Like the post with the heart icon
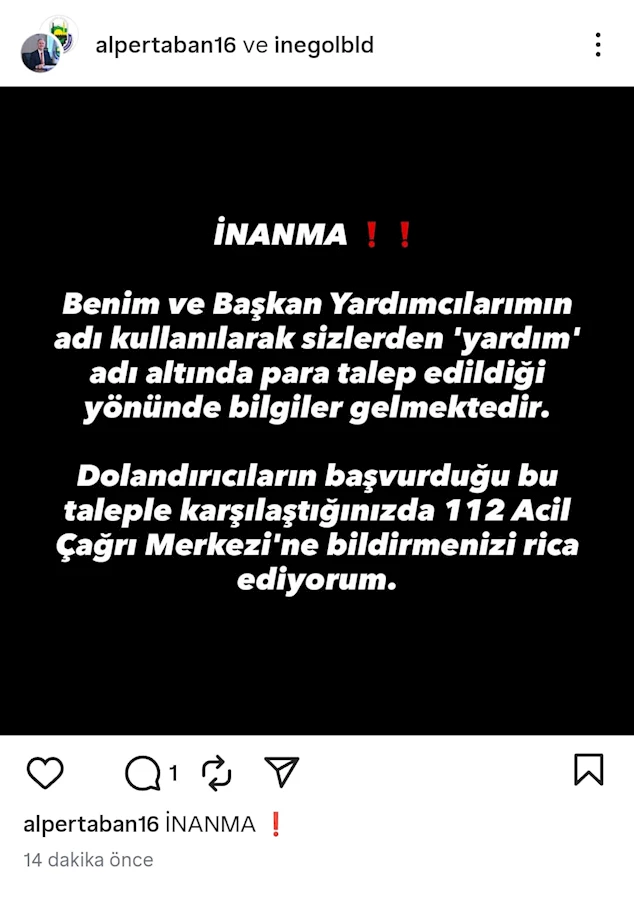The width and height of the screenshot is (634, 900). 45,772
